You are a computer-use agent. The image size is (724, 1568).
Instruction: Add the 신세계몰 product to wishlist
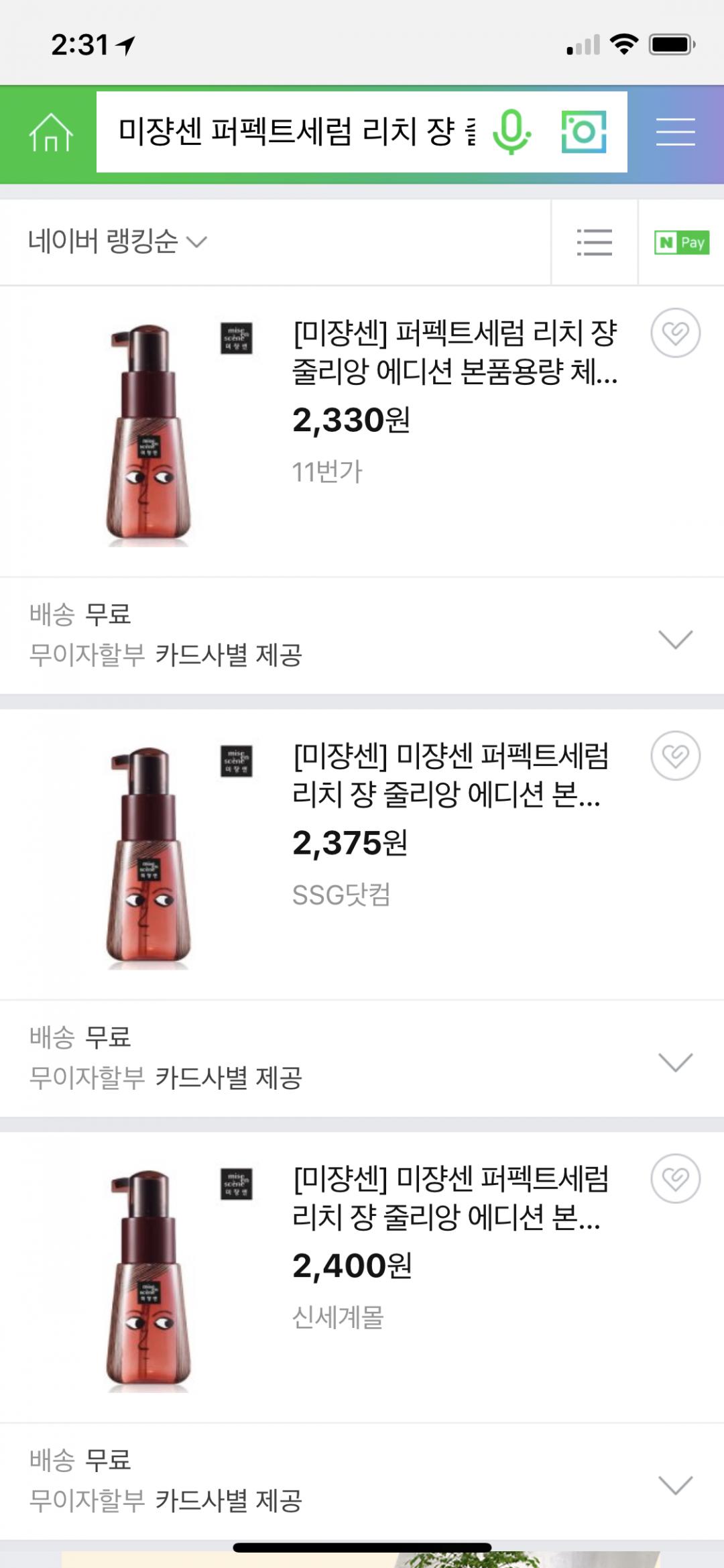coord(675,1178)
